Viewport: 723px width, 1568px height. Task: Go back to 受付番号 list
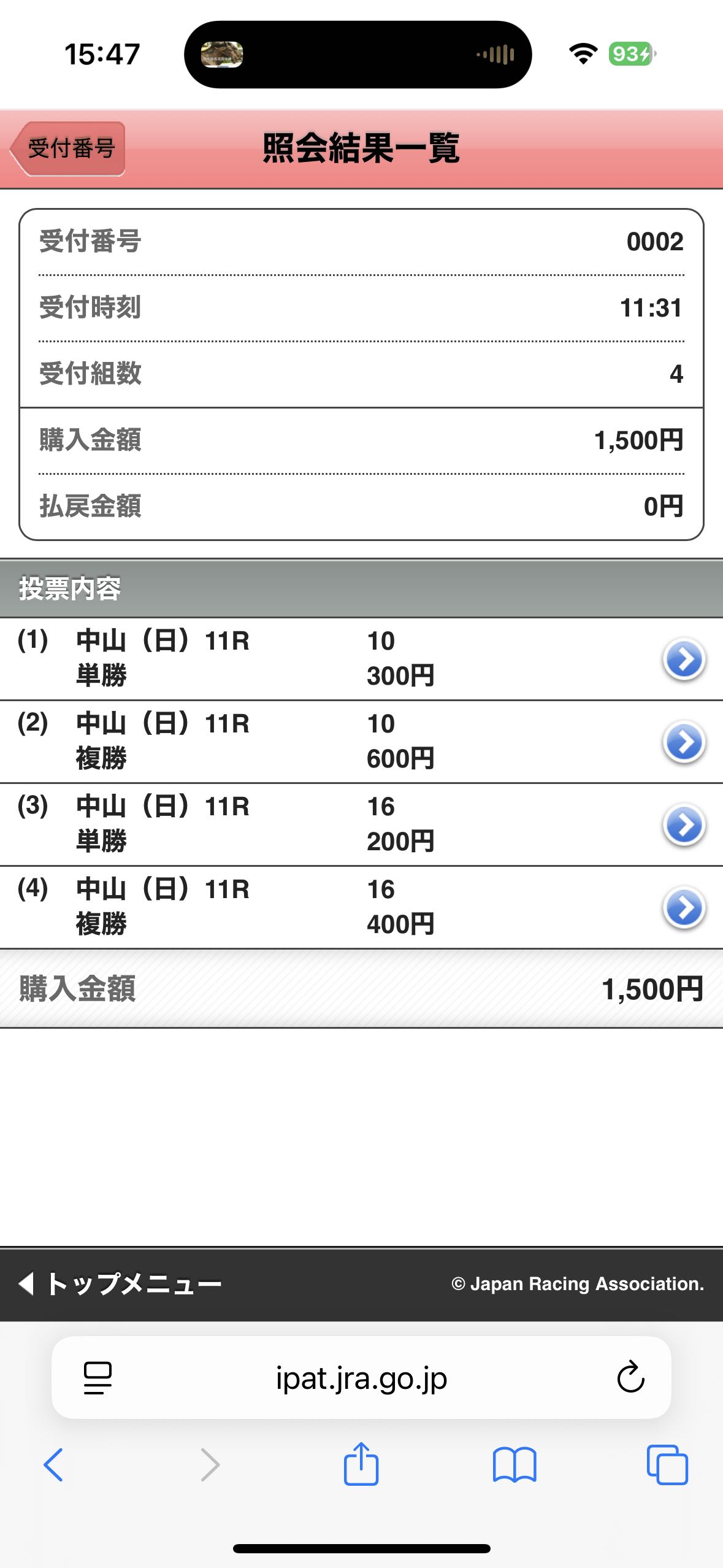[69, 148]
